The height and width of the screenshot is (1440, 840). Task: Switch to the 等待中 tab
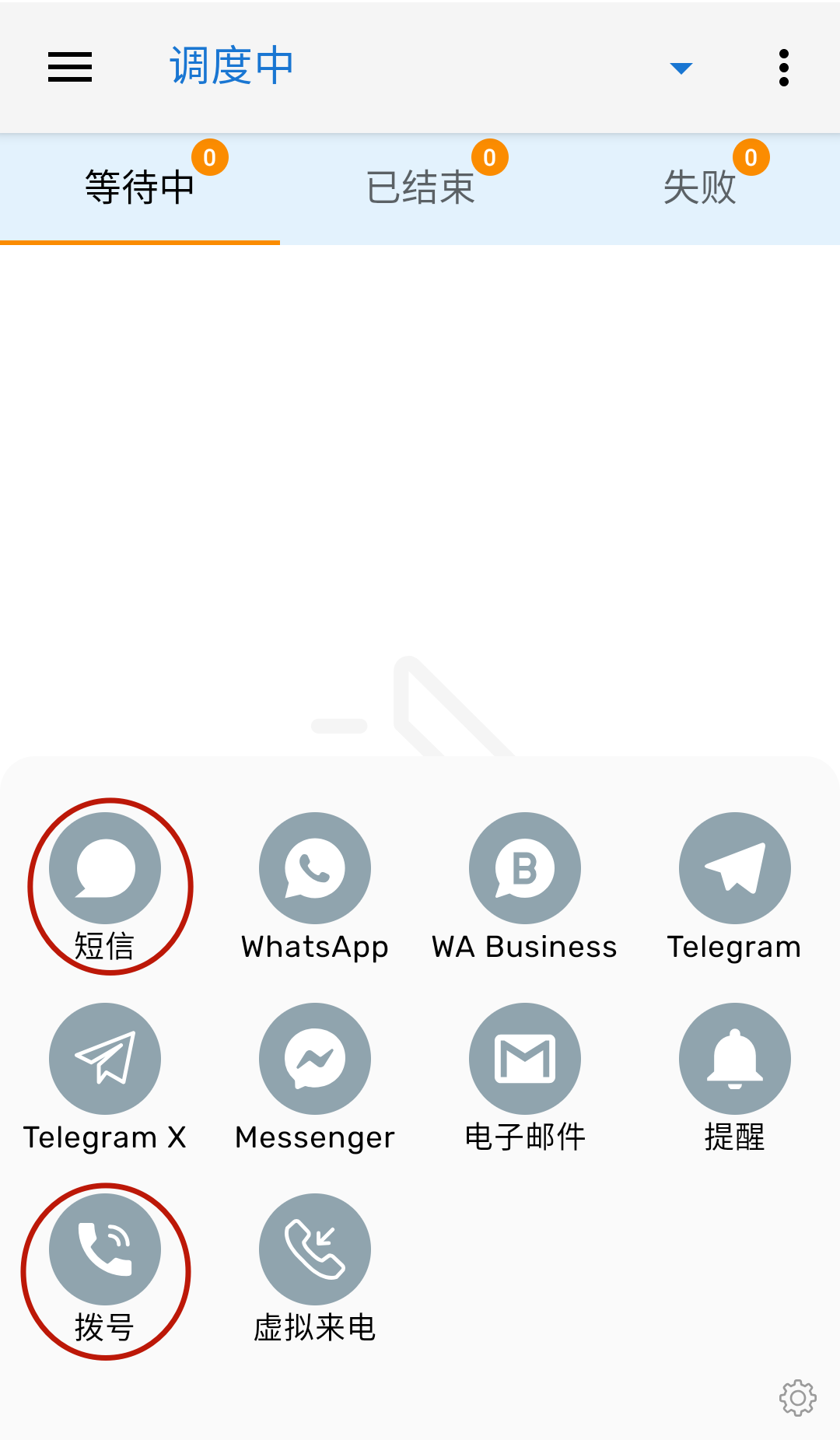tap(140, 188)
